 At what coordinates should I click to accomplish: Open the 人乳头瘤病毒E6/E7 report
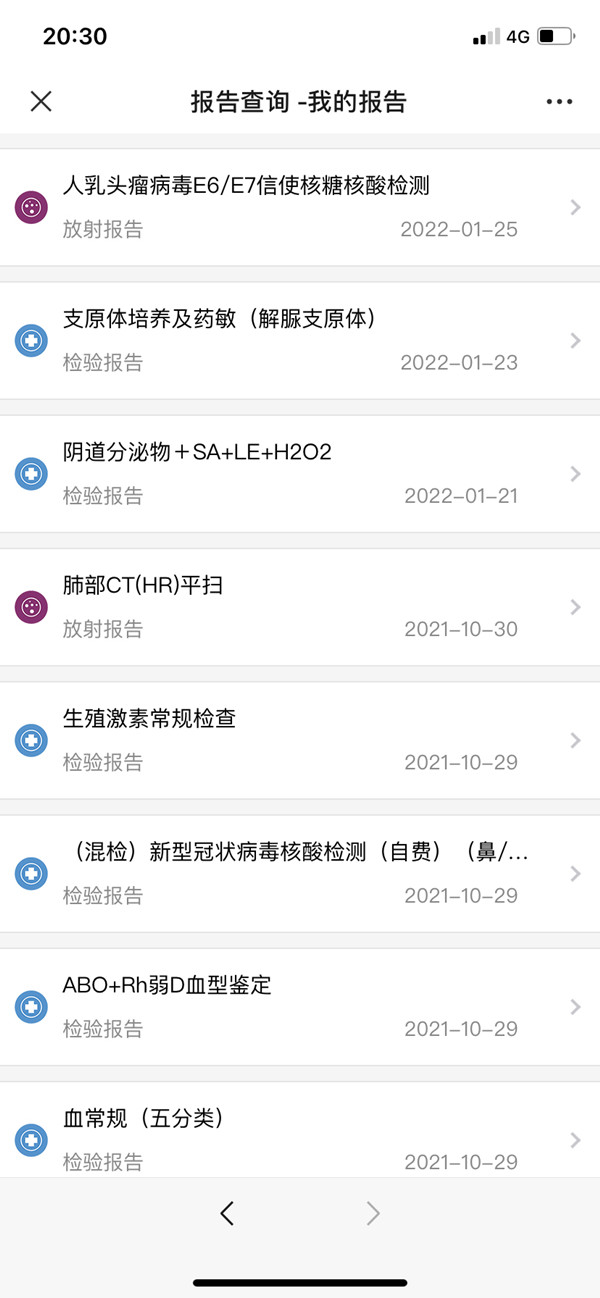click(300, 207)
